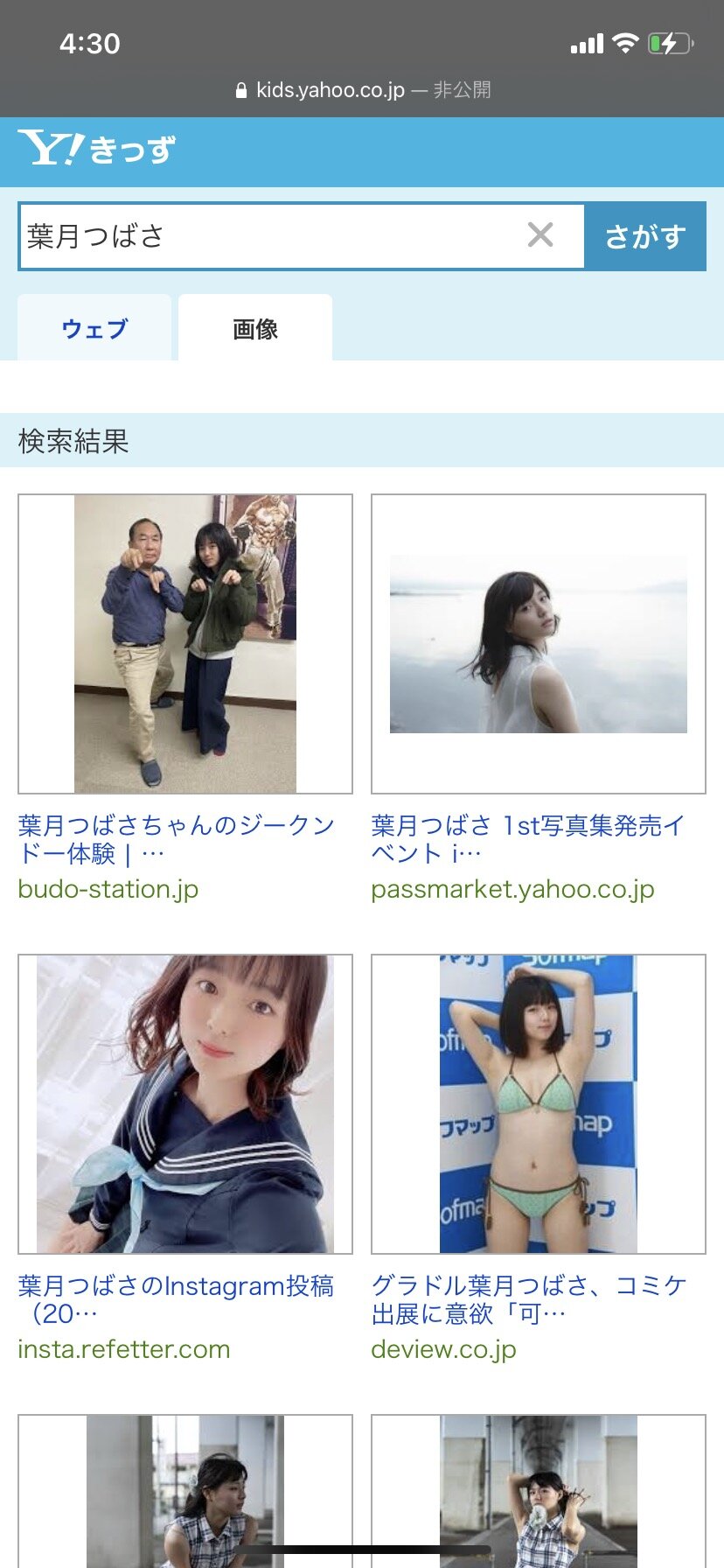This screenshot has height=1568, width=724.
Task: Go to Yahoo きっず home logo
Action: click(x=96, y=149)
